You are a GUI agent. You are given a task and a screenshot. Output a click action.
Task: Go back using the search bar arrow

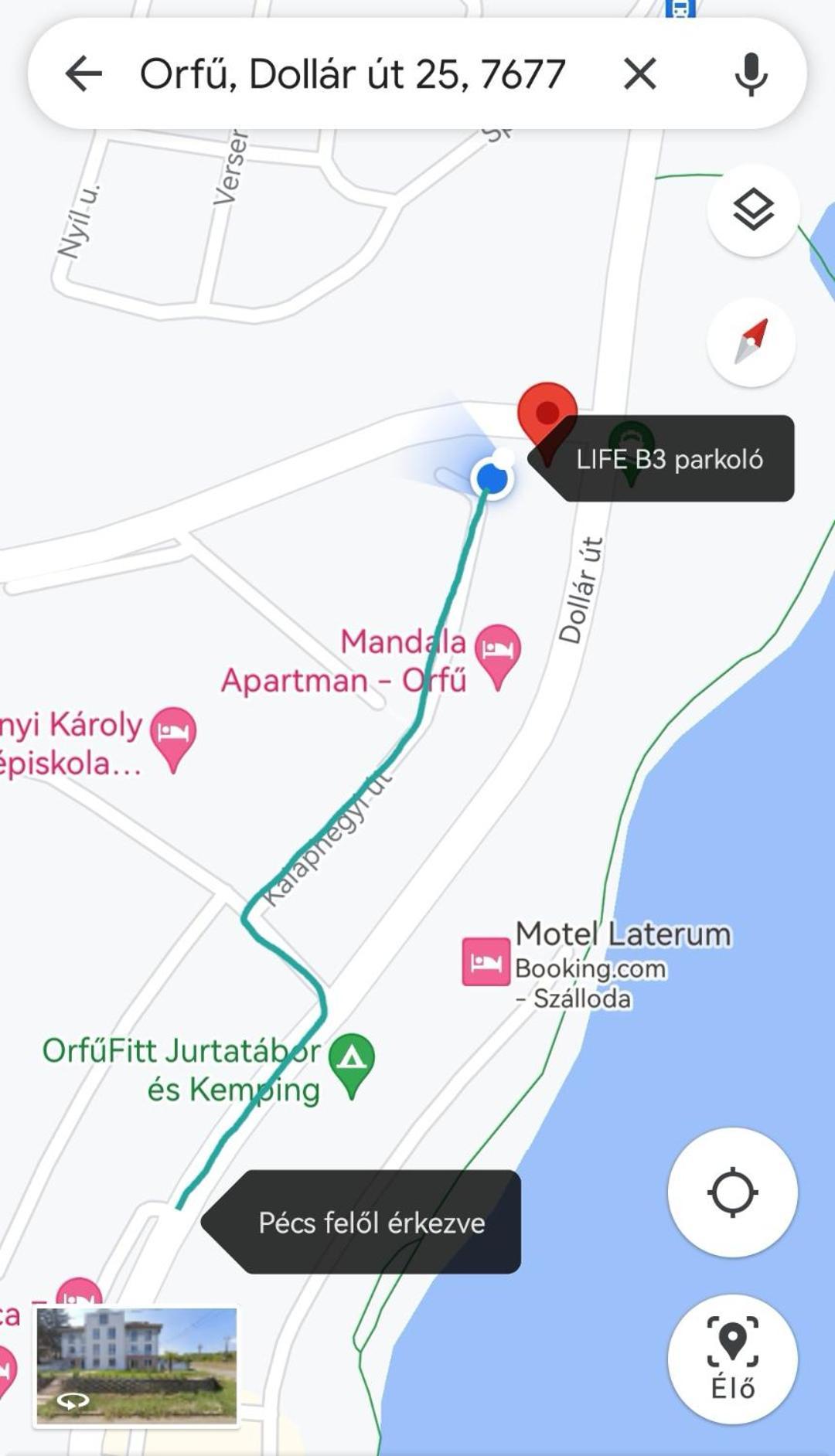[x=83, y=74]
